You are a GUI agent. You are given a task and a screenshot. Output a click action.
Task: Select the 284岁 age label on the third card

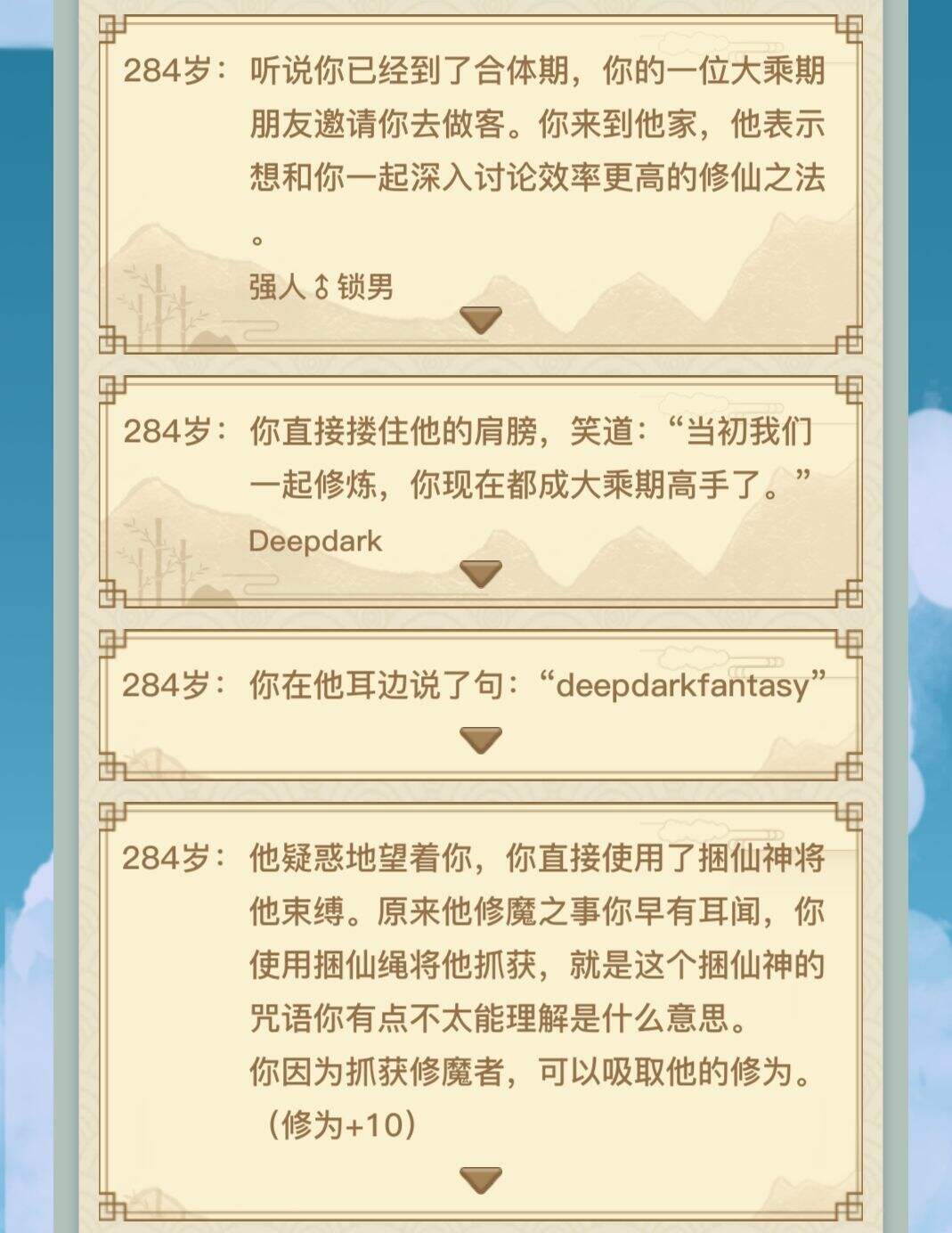pyautogui.click(x=169, y=686)
